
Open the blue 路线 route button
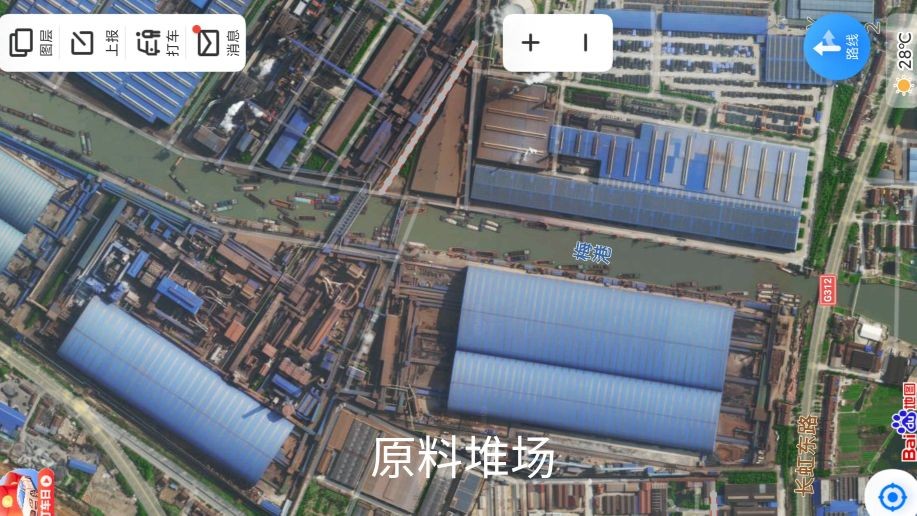pyautogui.click(x=835, y=46)
